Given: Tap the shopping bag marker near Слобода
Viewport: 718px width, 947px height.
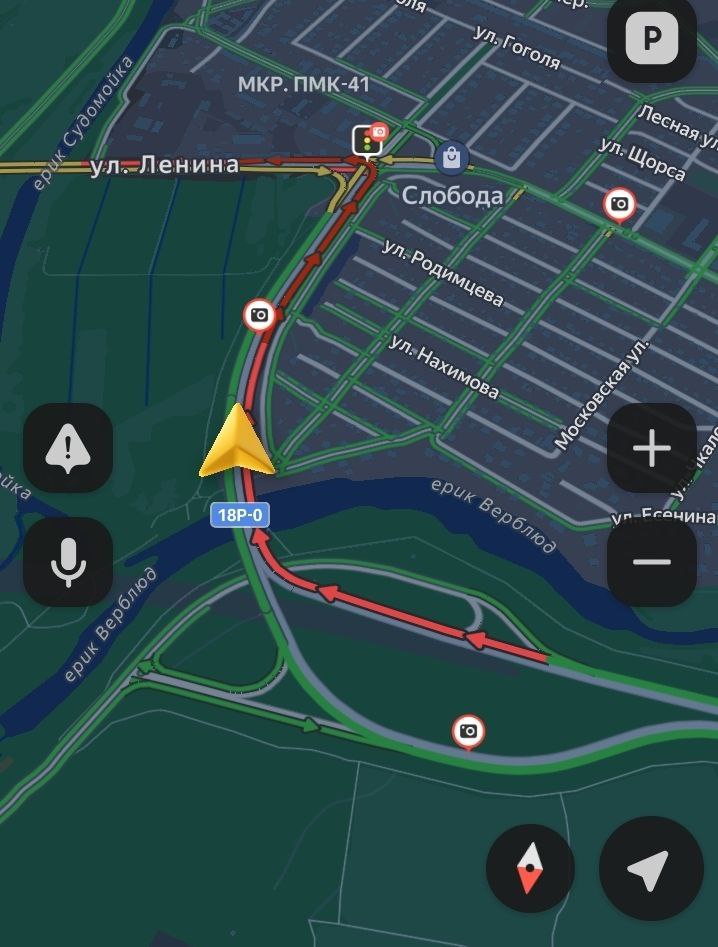Looking at the screenshot, I should tap(452, 157).
